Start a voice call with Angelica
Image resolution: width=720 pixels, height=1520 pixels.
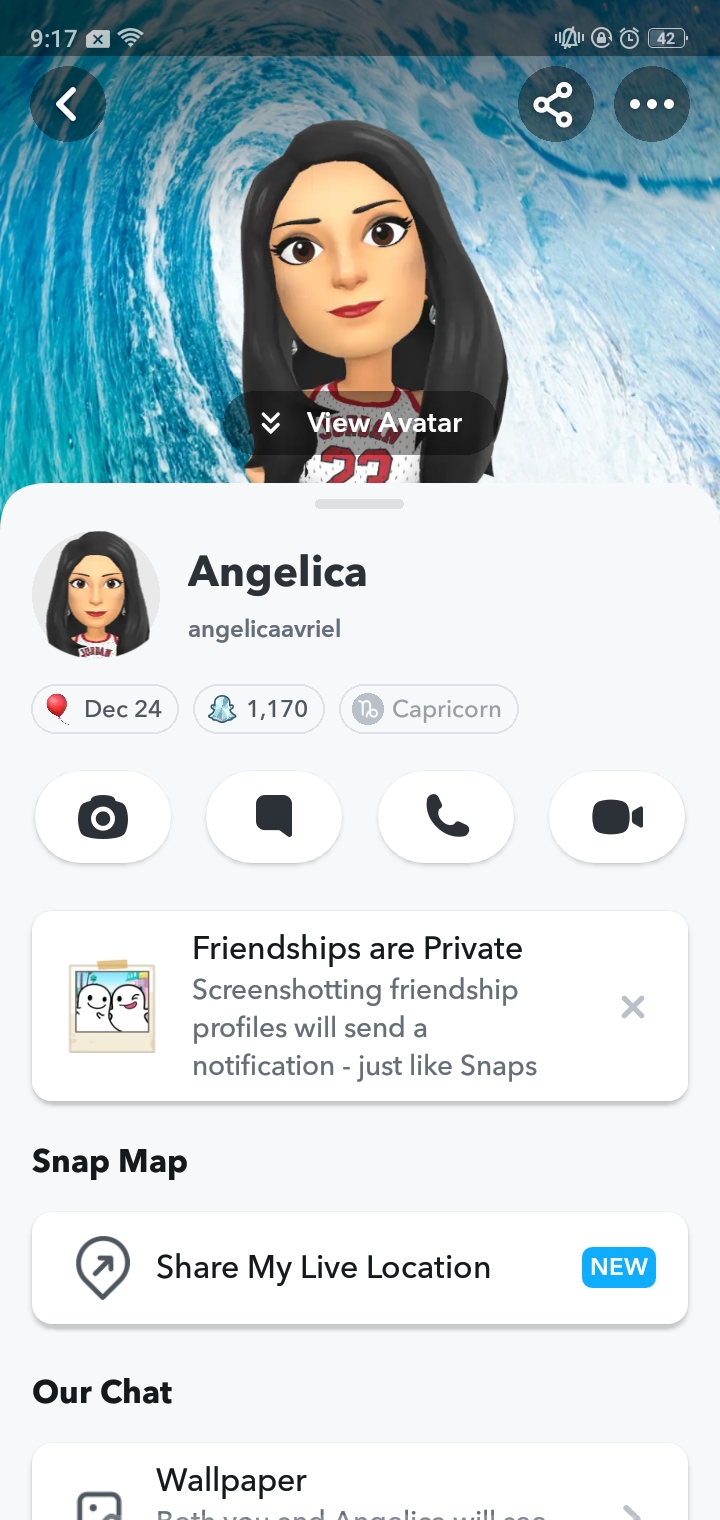tap(446, 817)
